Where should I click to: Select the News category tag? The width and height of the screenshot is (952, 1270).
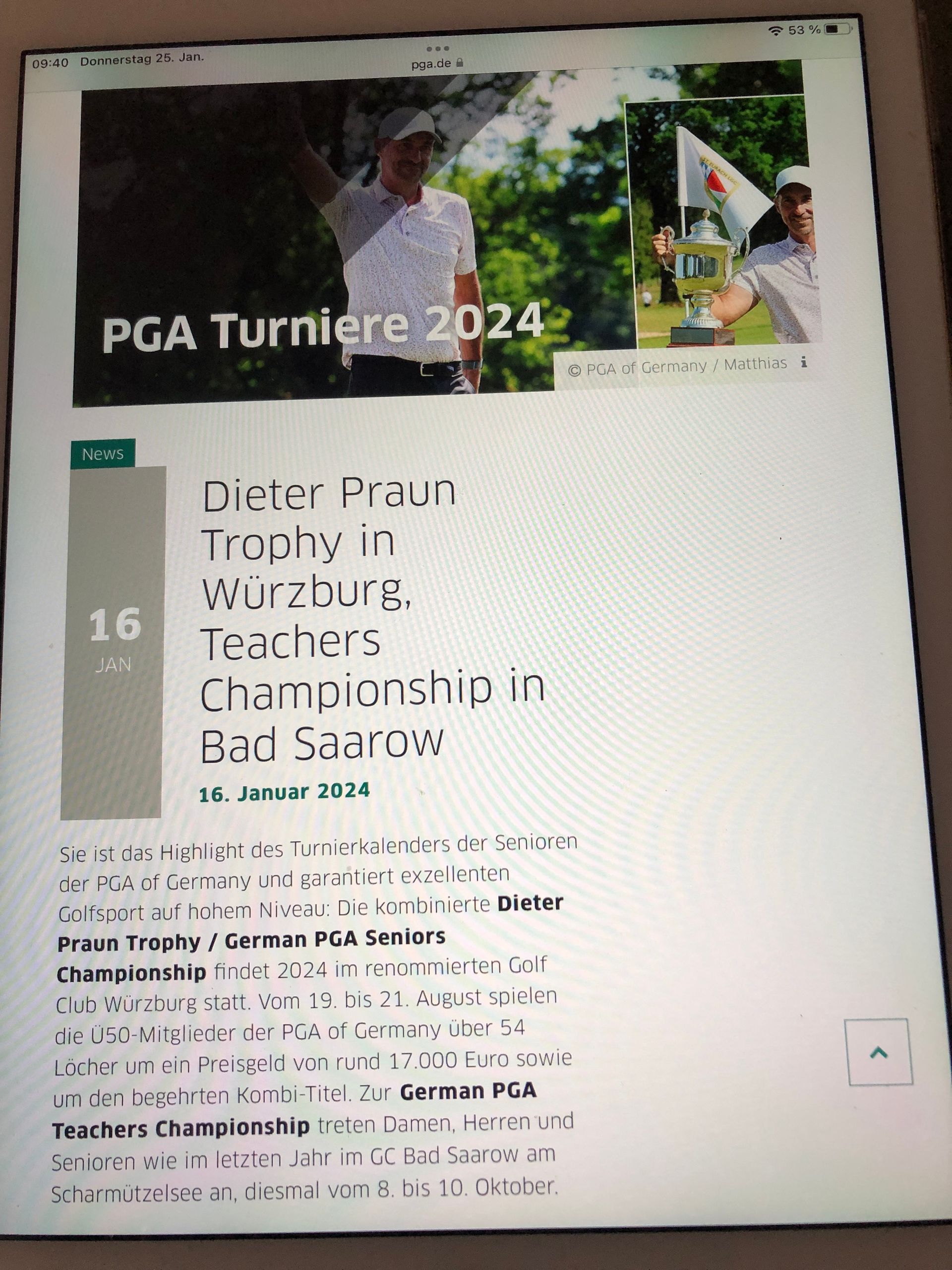(x=103, y=454)
